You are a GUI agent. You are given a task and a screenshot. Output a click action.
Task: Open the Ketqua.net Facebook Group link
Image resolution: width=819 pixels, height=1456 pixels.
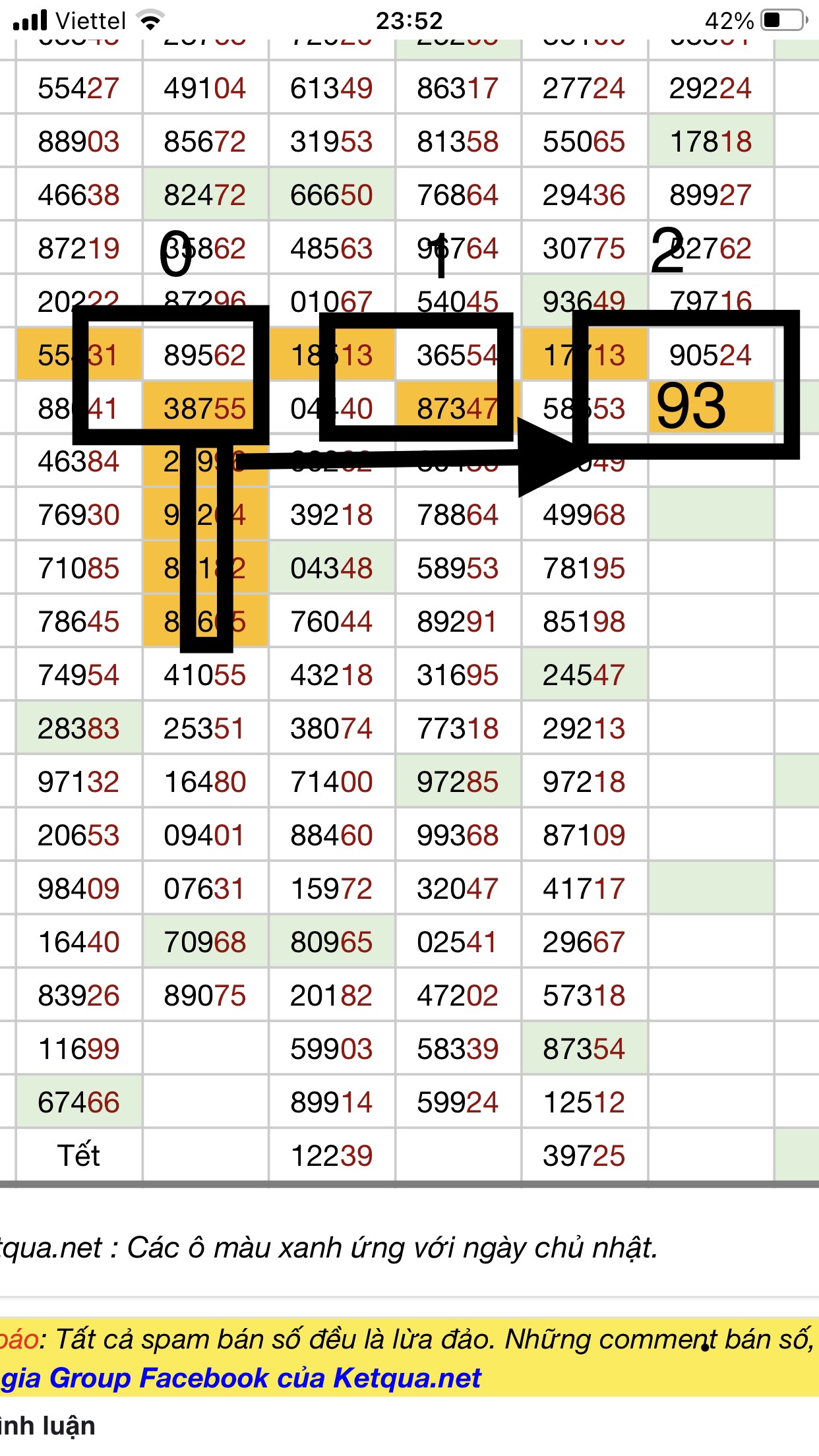point(241,1379)
